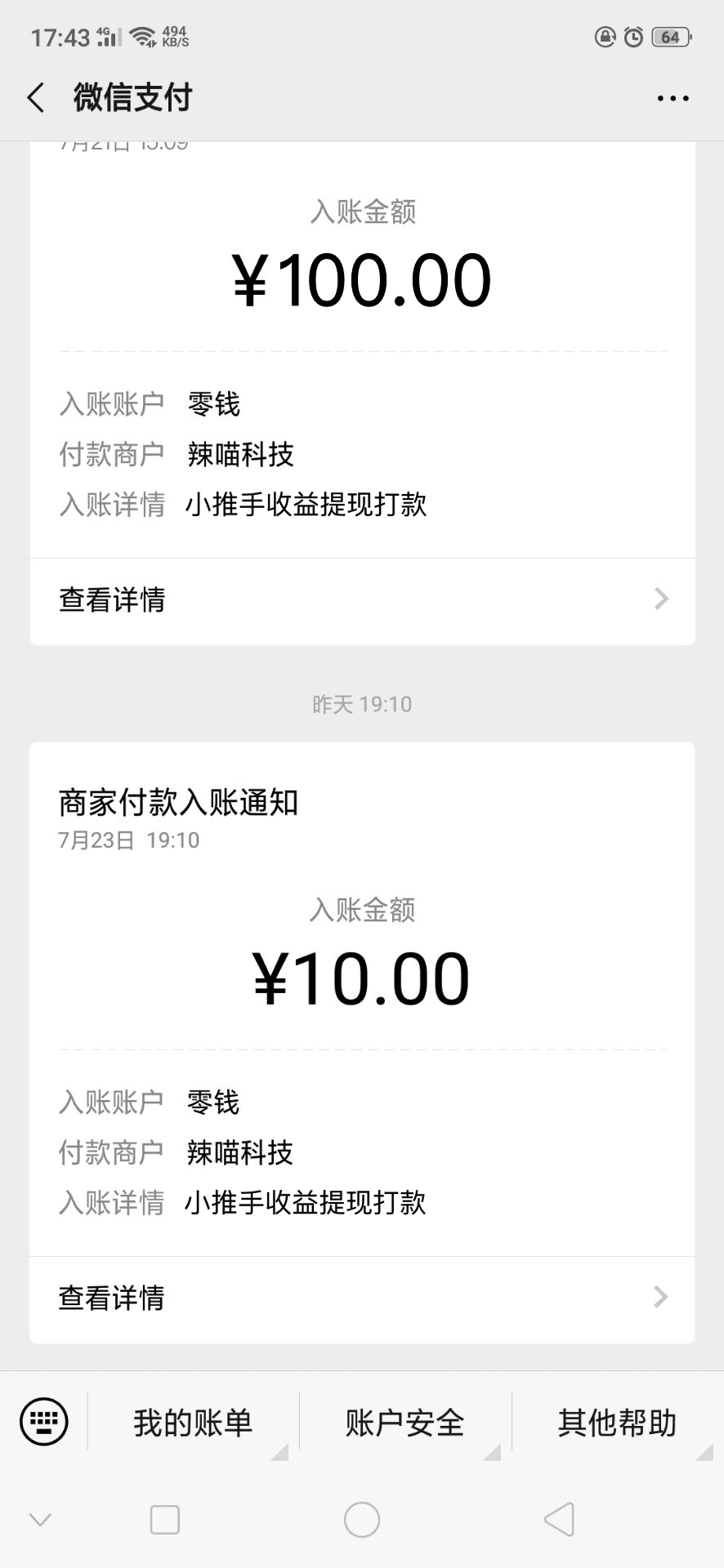The image size is (724, 1568).
Task: Collapse the keyboard with the down chevron
Action: tap(39, 1520)
